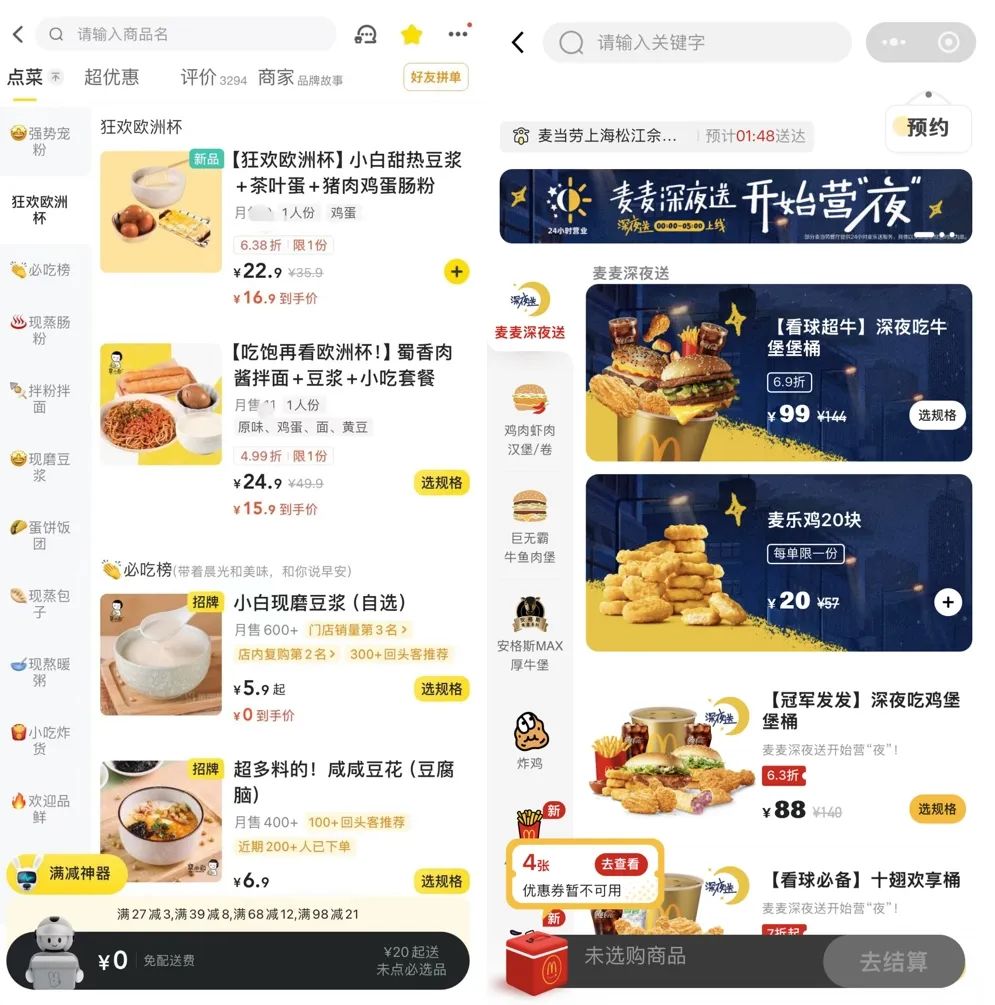
Task: Tap 去查看 on the coupon popup
Action: pos(618,864)
